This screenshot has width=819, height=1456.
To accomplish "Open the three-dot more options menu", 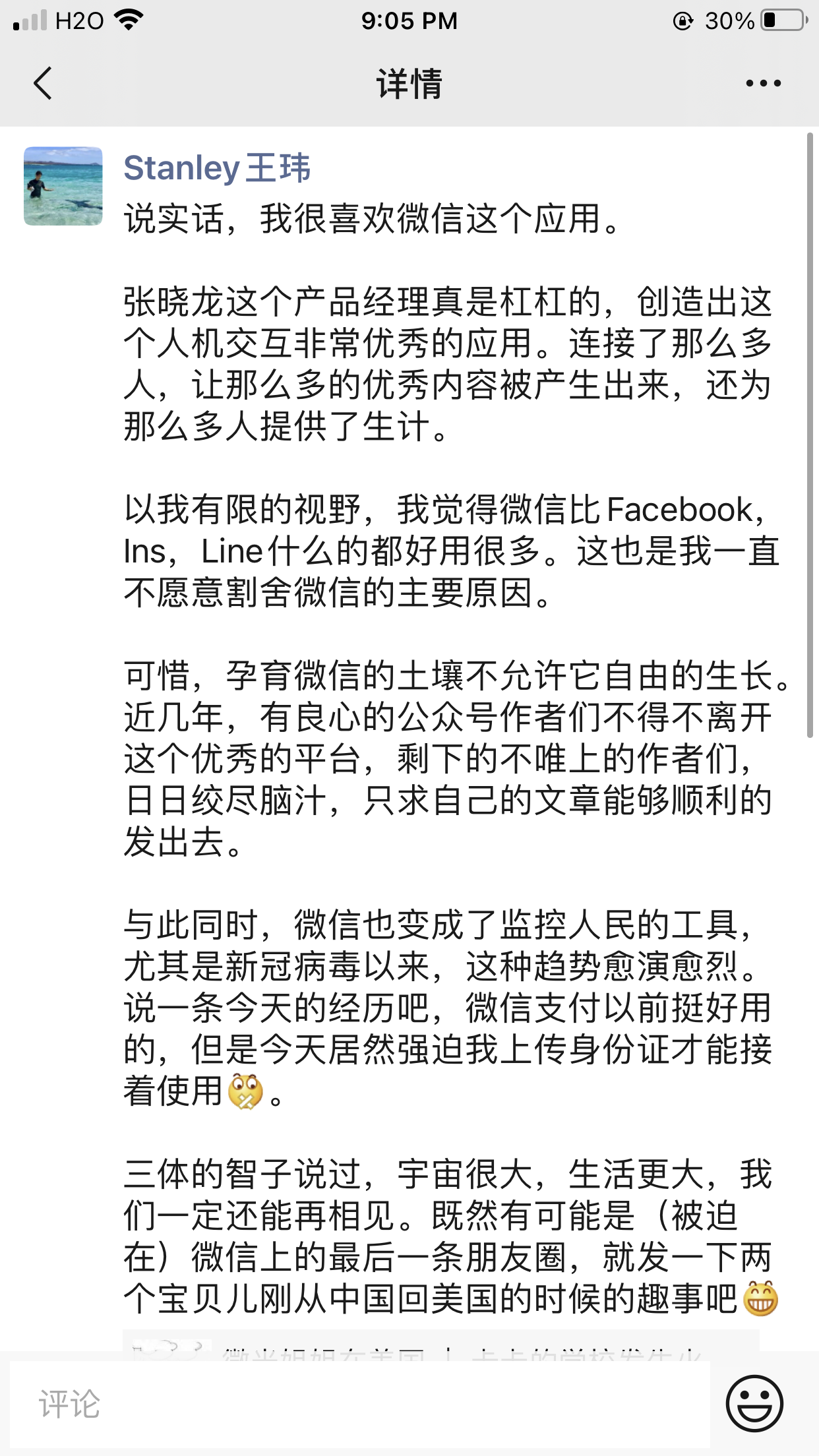I will coord(763,84).
